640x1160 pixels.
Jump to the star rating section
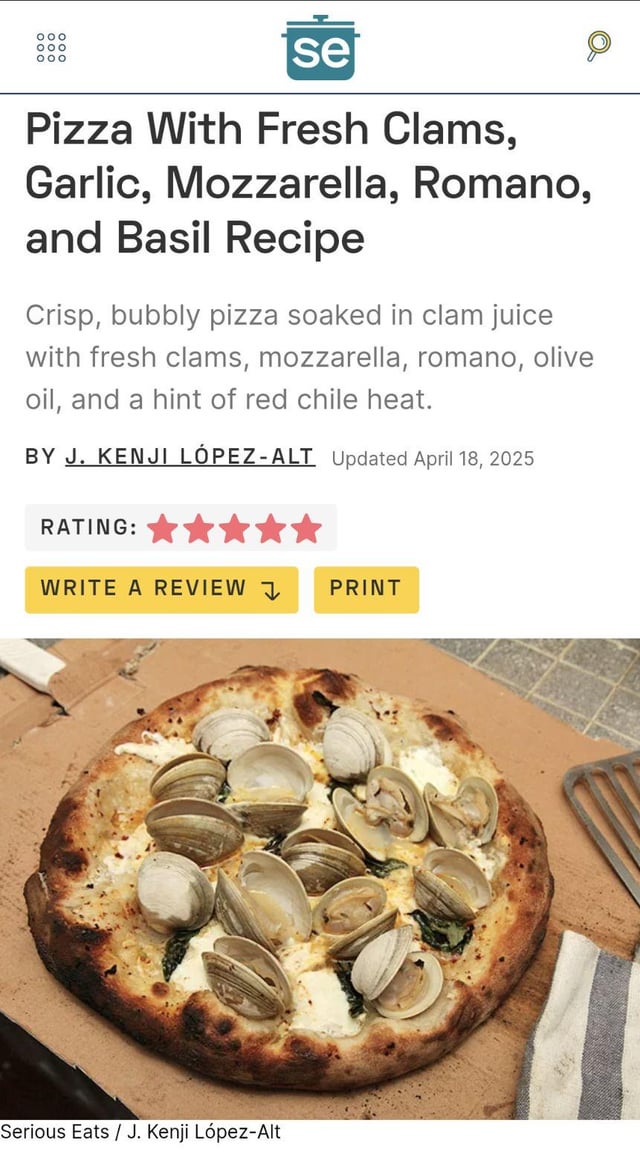234,528
